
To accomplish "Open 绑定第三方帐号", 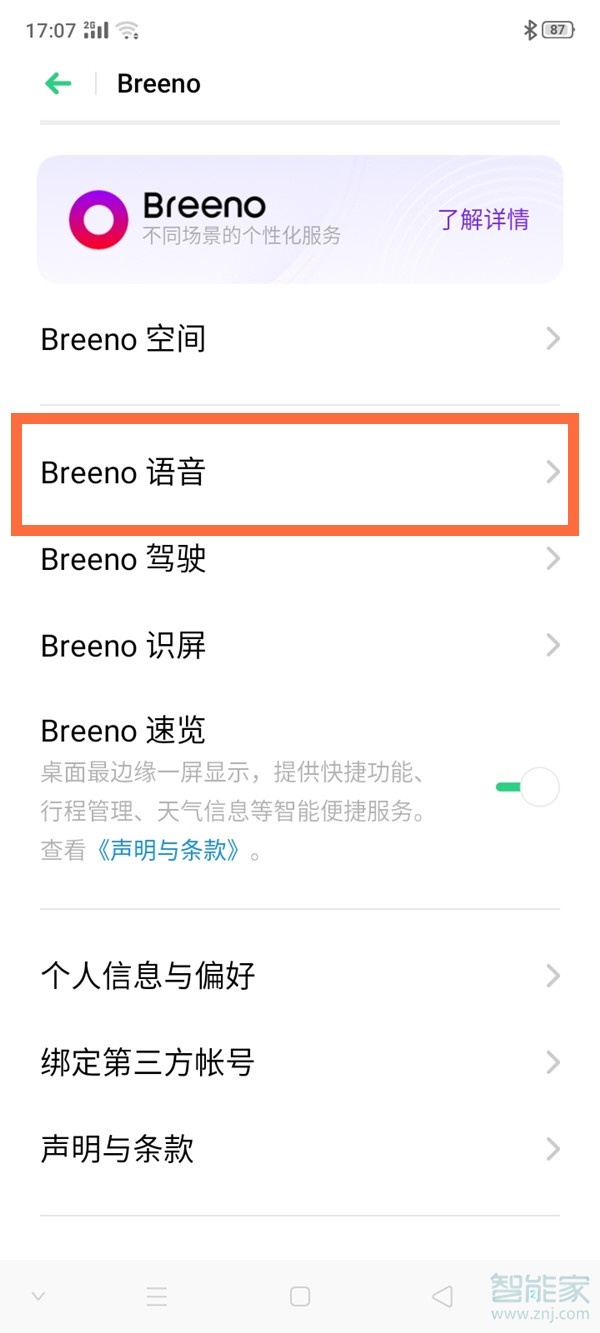I will pyautogui.click(x=300, y=1062).
